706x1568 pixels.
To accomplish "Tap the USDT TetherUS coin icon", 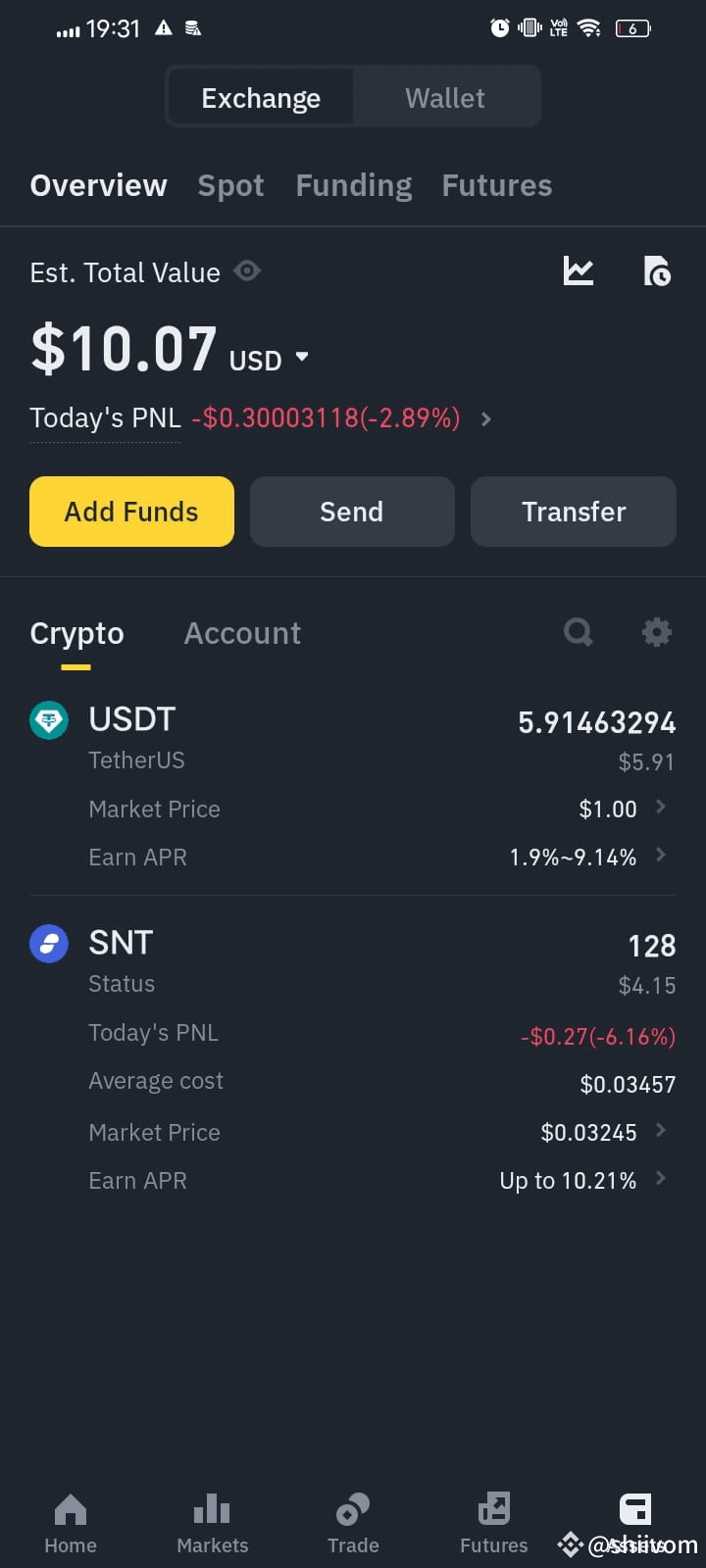I will coord(49,719).
